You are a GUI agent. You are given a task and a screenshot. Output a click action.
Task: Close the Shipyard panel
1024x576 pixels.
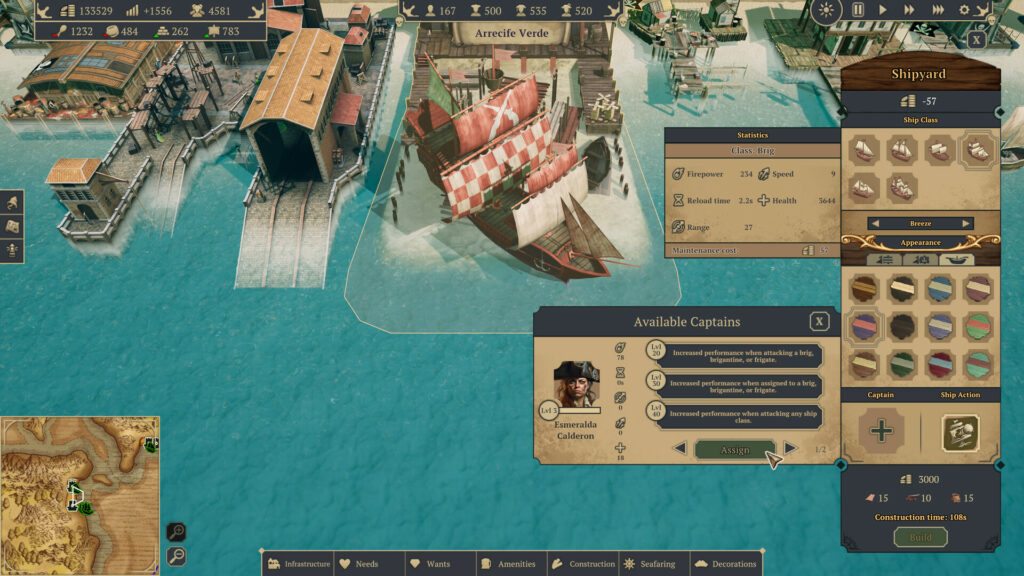(x=976, y=40)
